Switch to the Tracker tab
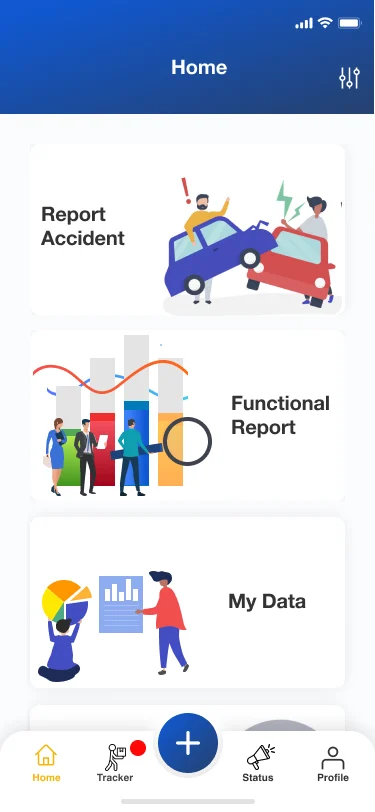Viewport: 375px width, 812px height. click(x=115, y=763)
